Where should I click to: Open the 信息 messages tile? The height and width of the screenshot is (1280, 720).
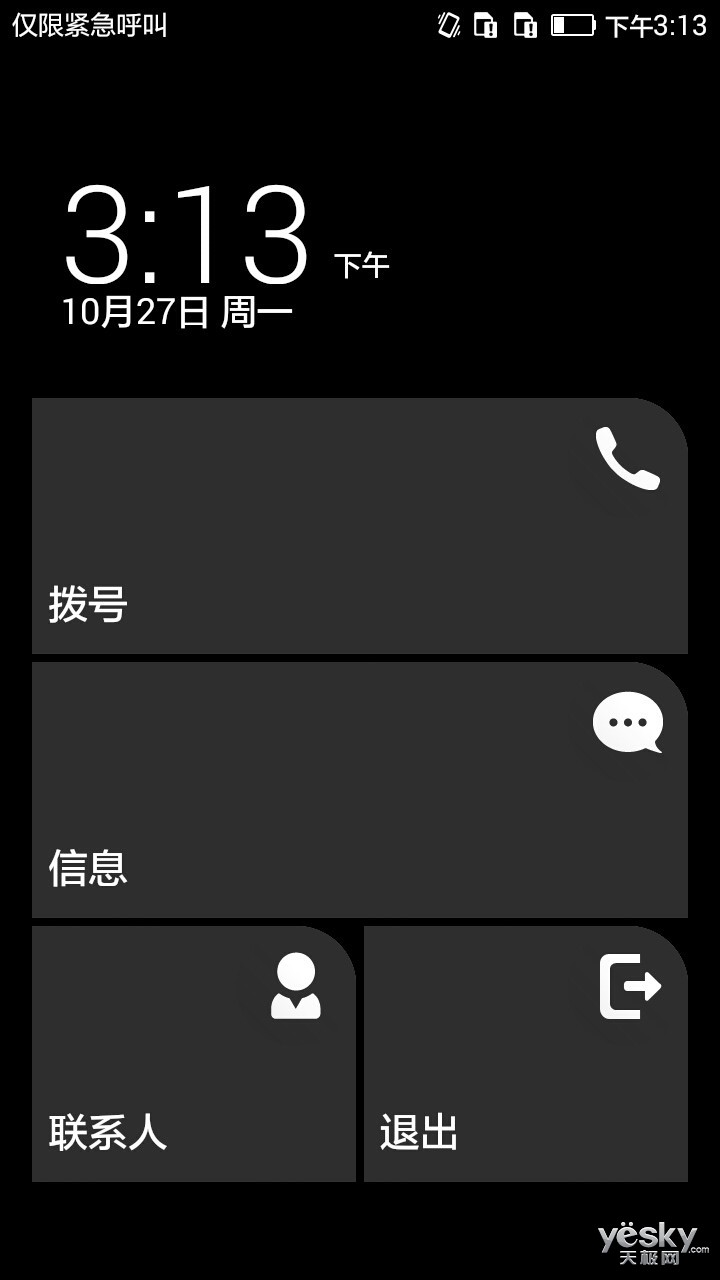pyautogui.click(x=360, y=790)
